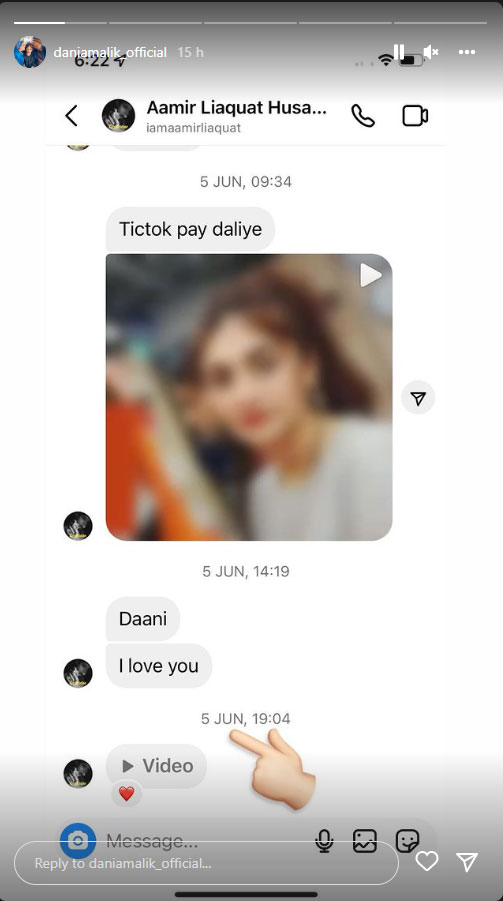The height and width of the screenshot is (901, 503).
Task: Unmute the story sound
Action: pyautogui.click(x=431, y=52)
